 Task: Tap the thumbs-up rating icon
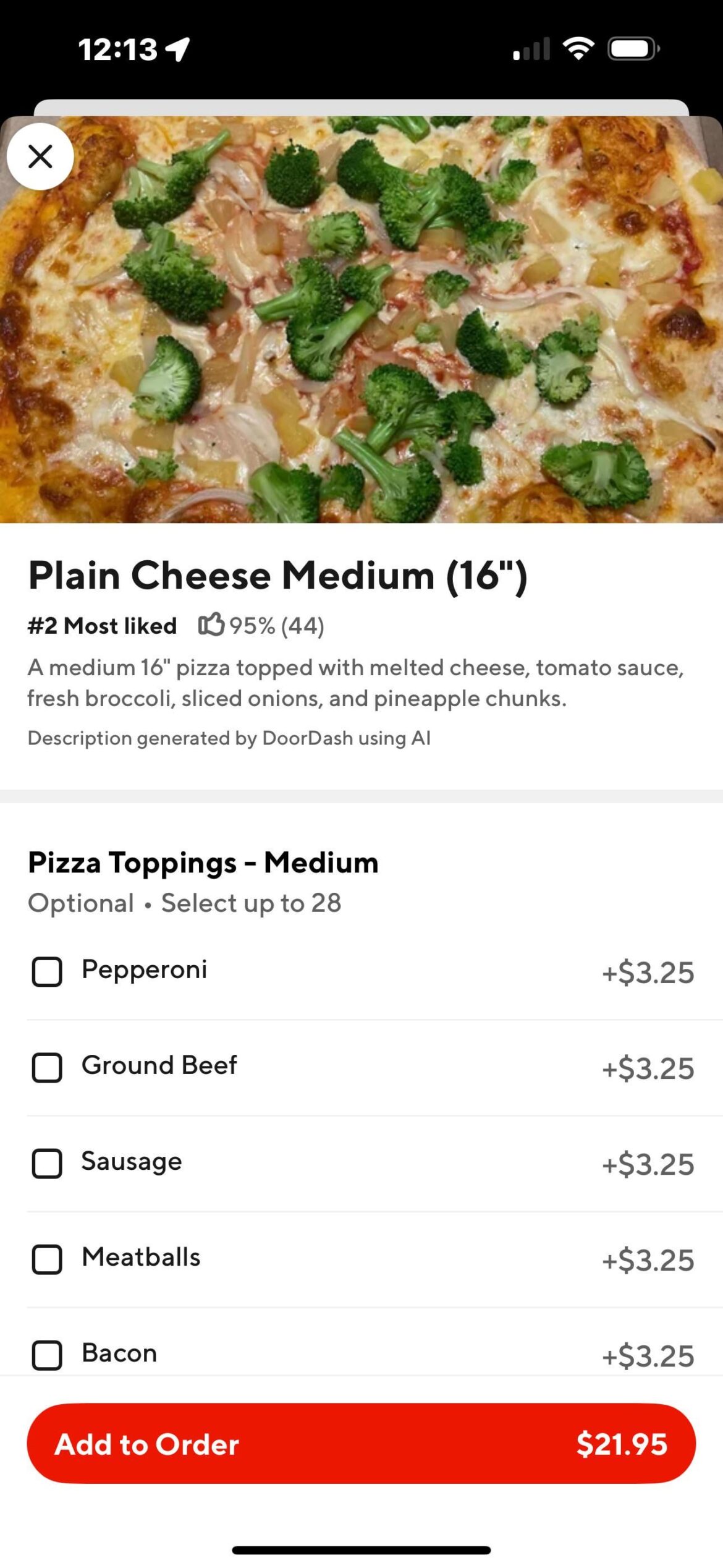click(210, 626)
